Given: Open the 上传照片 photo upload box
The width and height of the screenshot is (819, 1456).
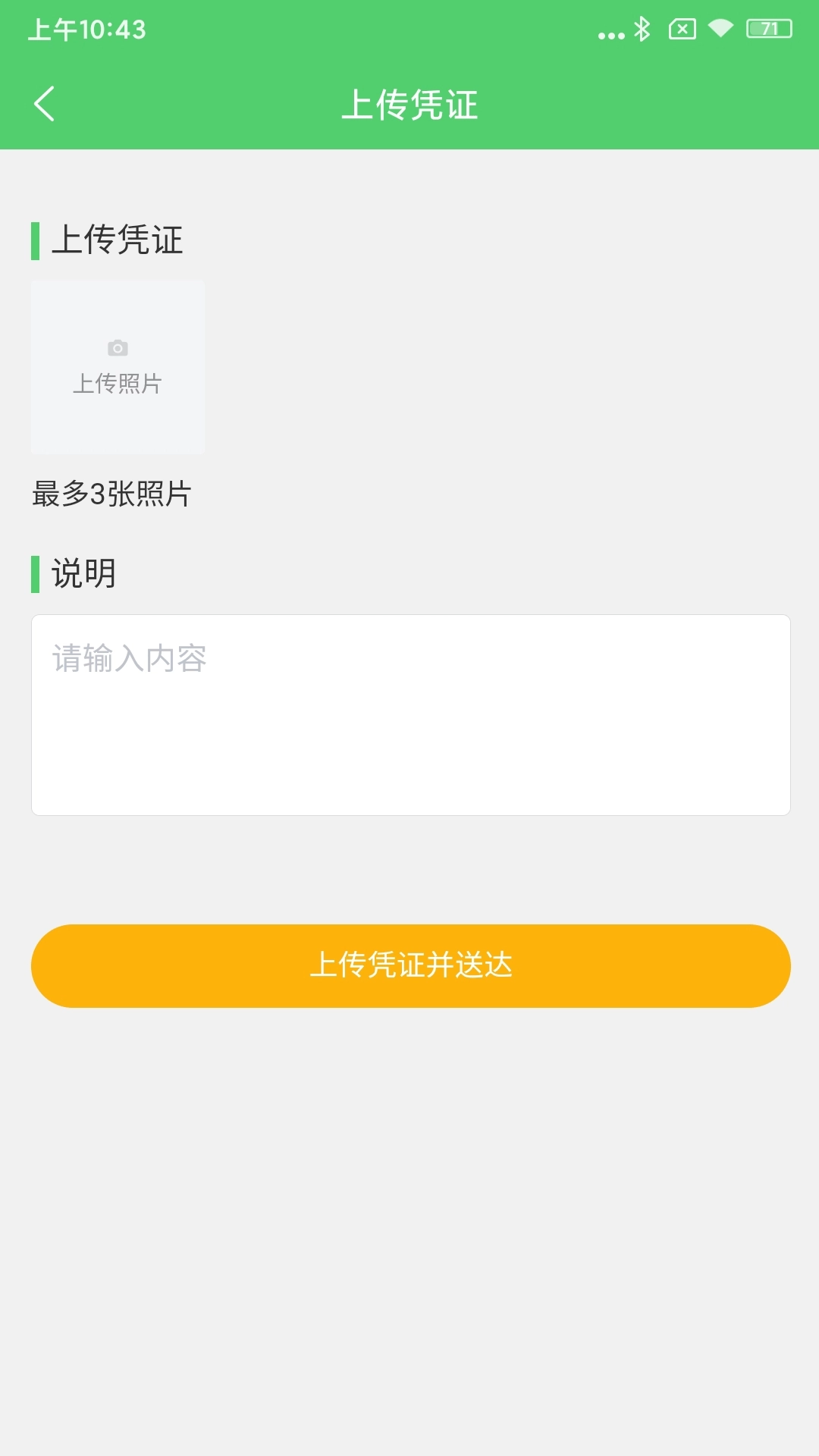Looking at the screenshot, I should [118, 366].
